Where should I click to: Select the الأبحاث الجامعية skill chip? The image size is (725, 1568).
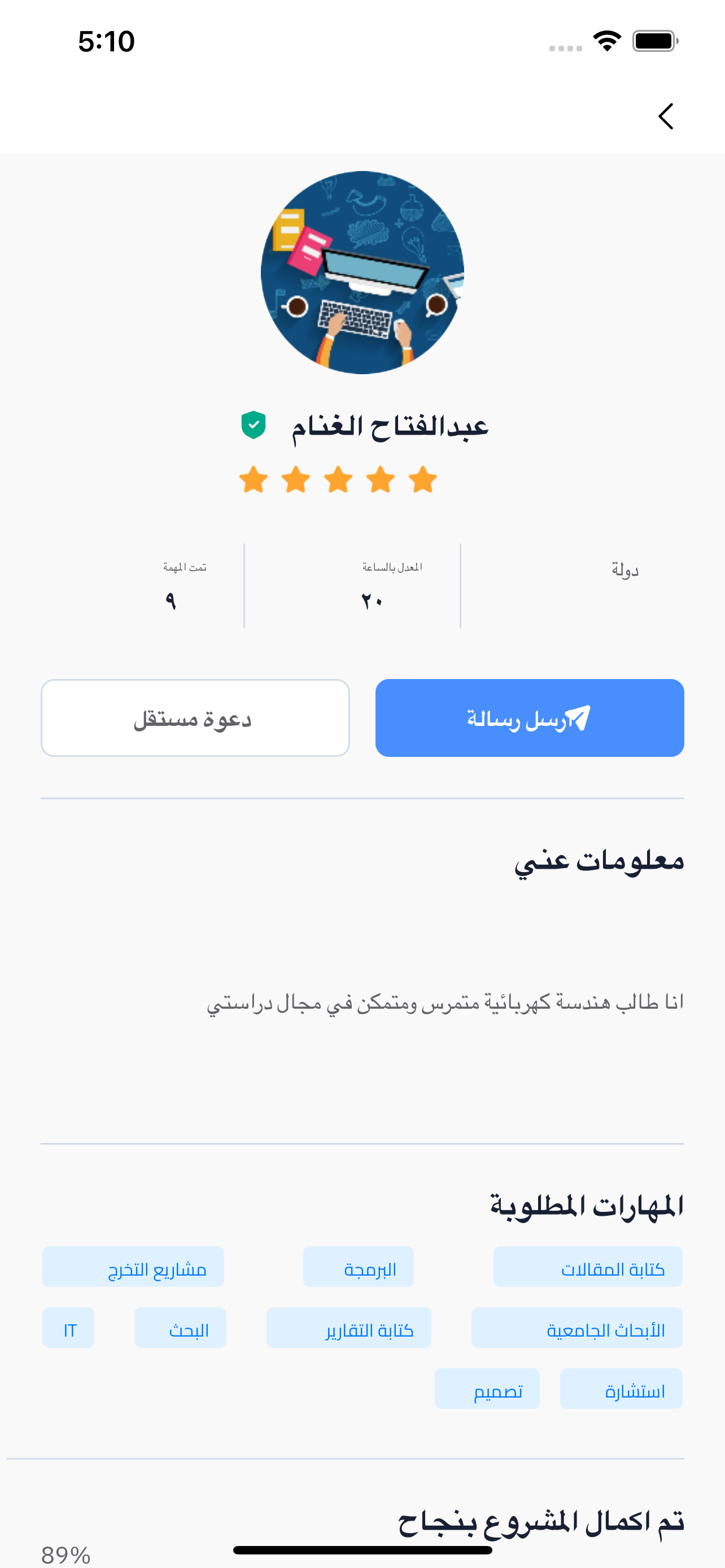coord(576,1328)
